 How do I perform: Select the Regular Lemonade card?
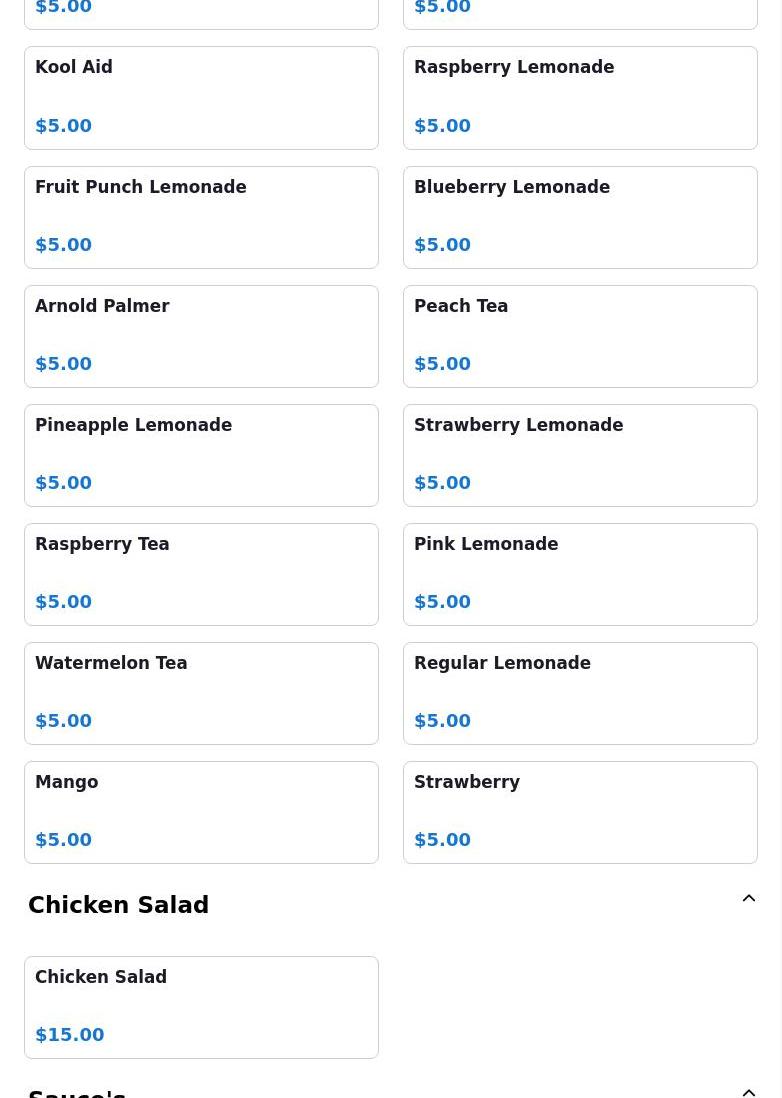(x=580, y=693)
